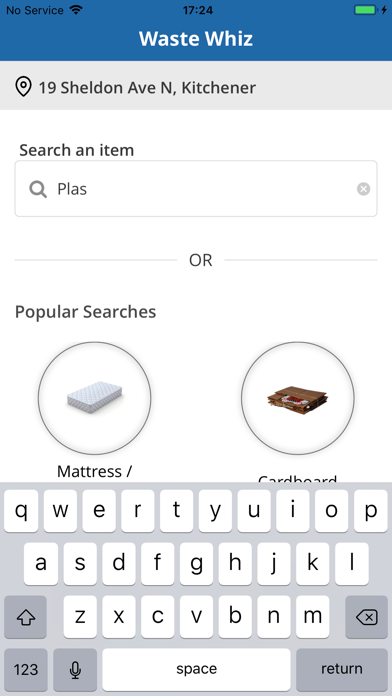Viewport: 392px width, 696px height.
Task: Activate the microphone dictation key
Action: (x=75, y=669)
